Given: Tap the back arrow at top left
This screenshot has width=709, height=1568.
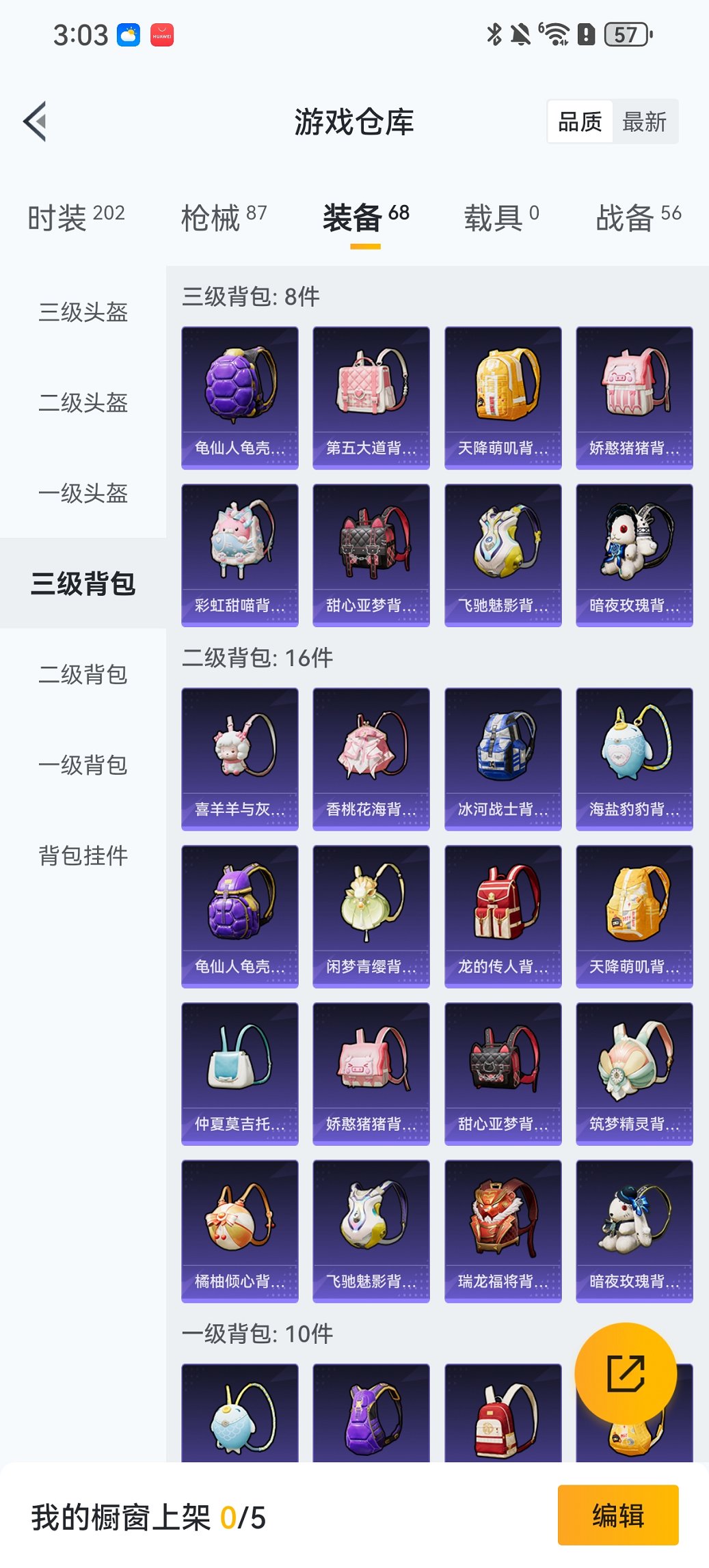Looking at the screenshot, I should pos(36,120).
